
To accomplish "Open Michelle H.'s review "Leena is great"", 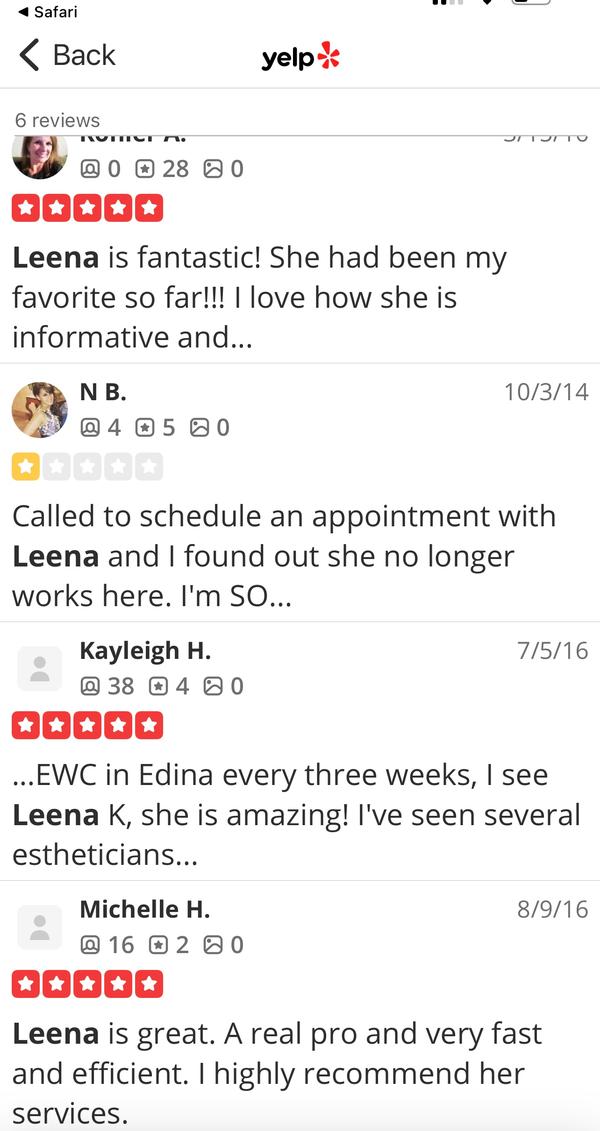I will click(276, 1072).
